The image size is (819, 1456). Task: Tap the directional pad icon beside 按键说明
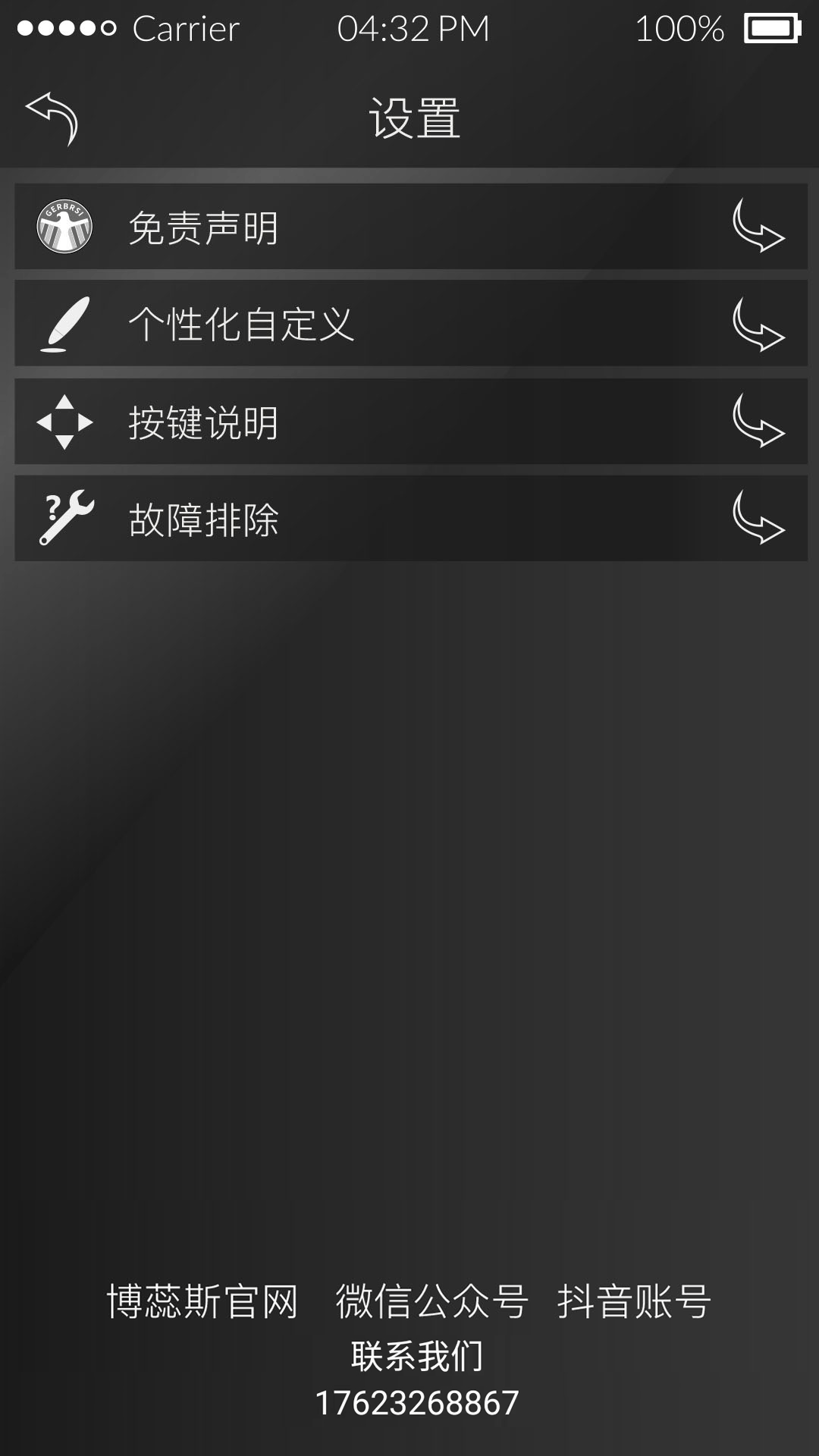coord(64,423)
